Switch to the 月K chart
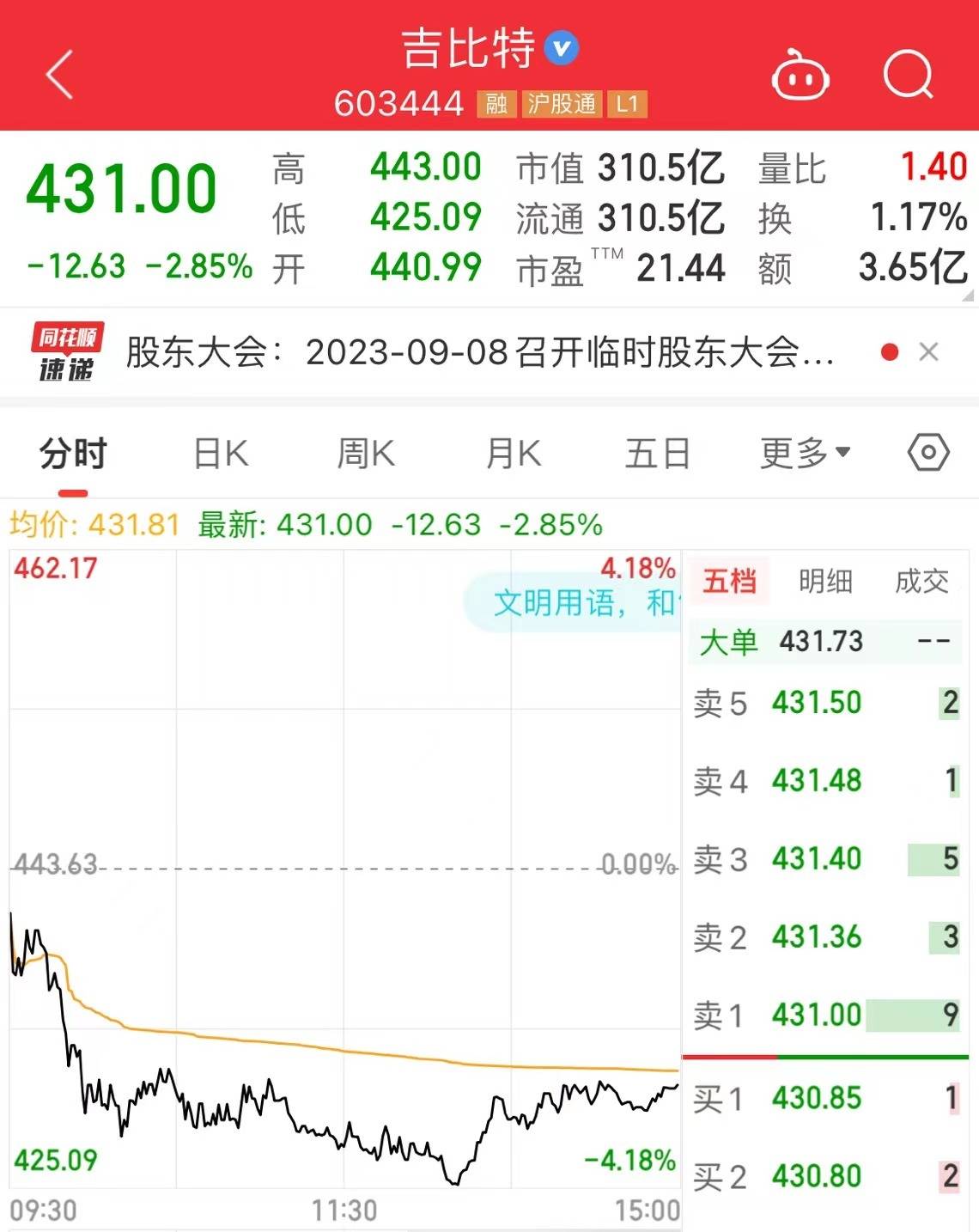Viewport: 979px width, 1232px height. (513, 454)
